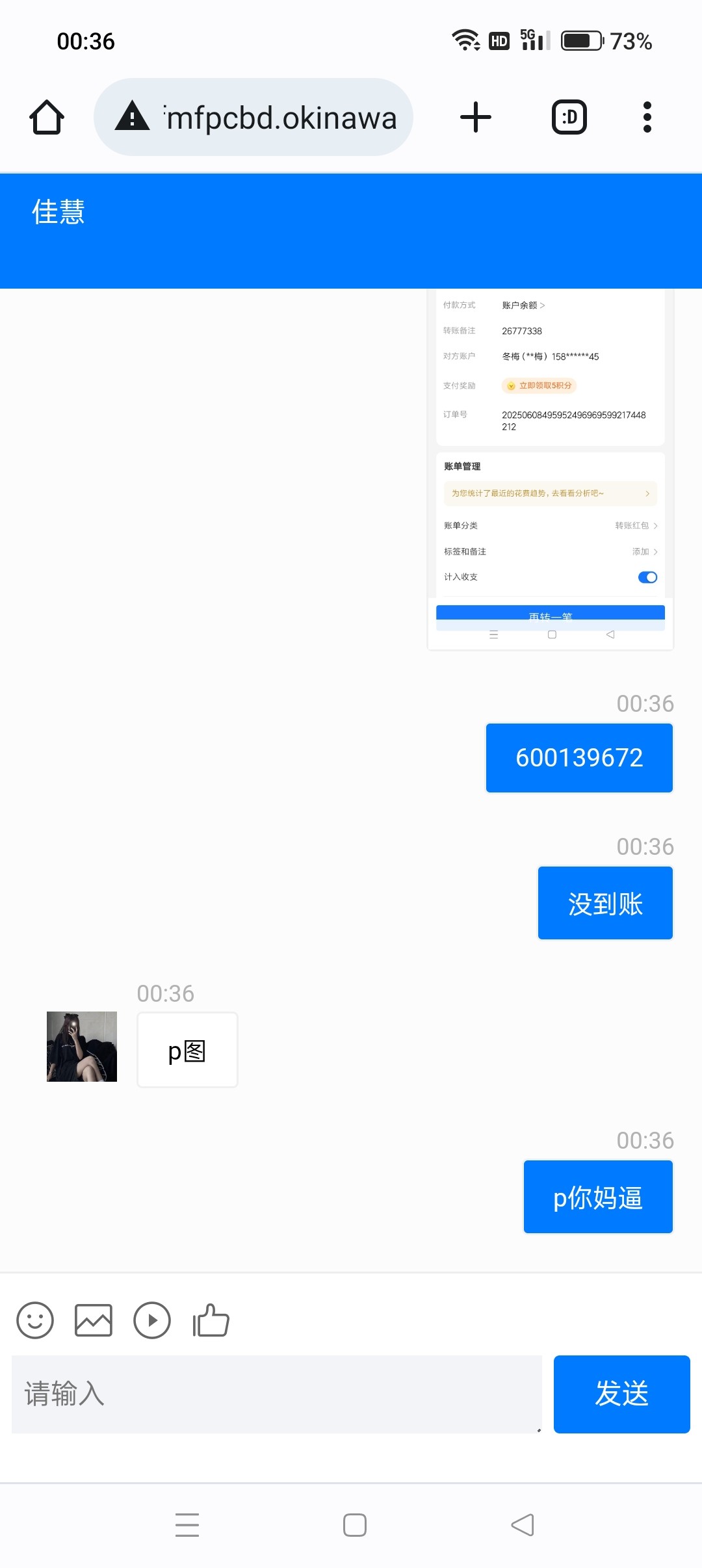This screenshot has width=702, height=1568.
Task: Open a new browser tab
Action: (476, 118)
